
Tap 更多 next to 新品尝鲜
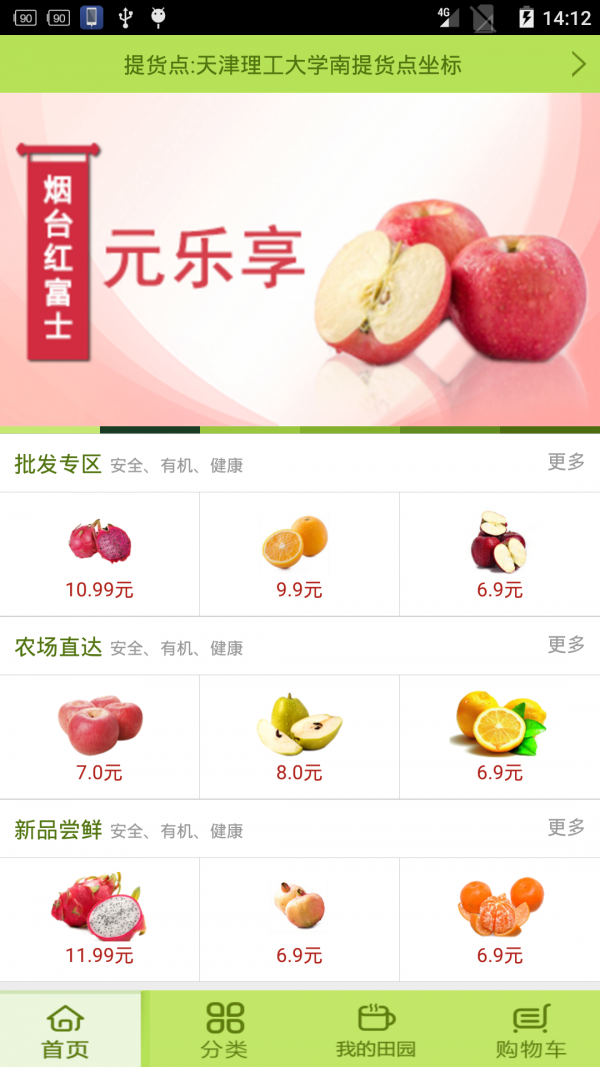tap(566, 828)
